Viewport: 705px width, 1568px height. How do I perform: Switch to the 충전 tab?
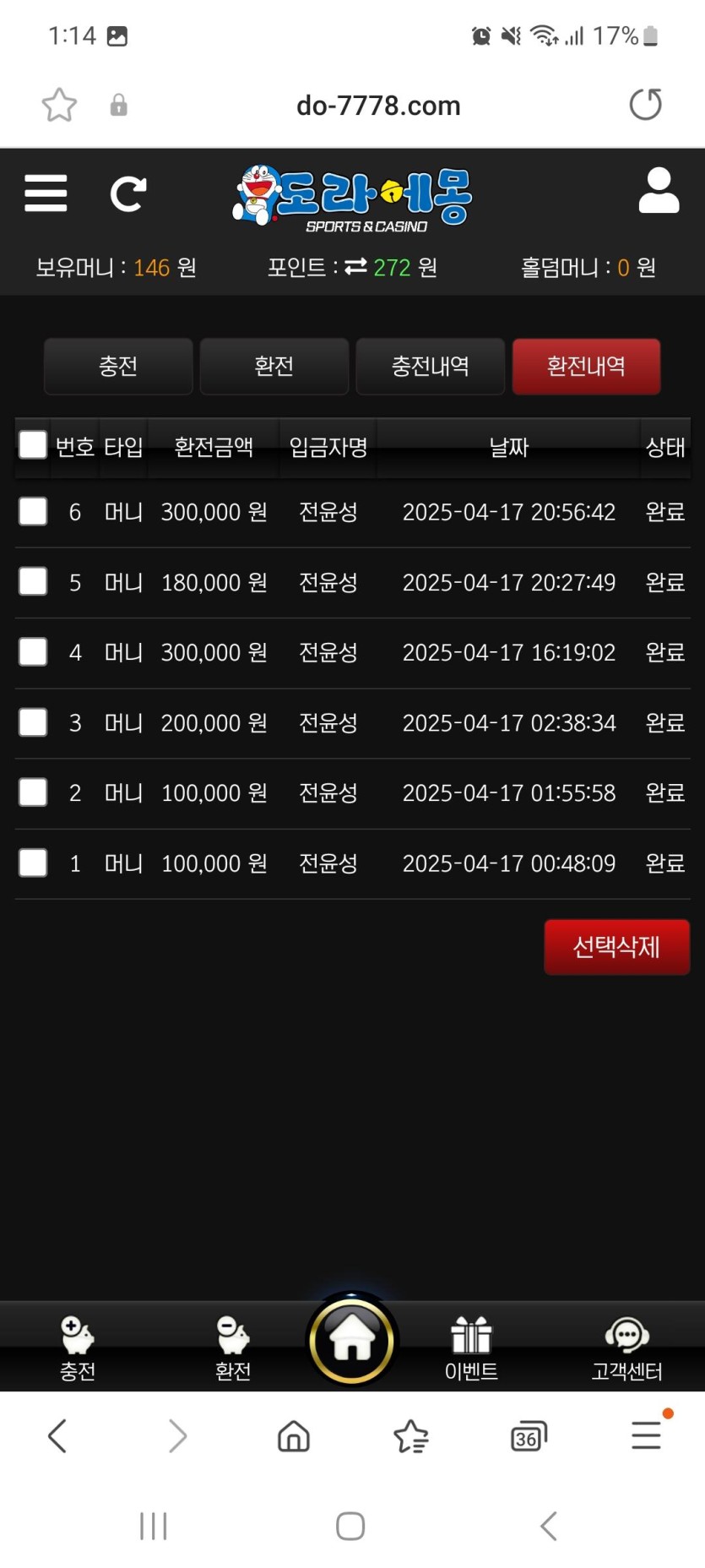118,367
